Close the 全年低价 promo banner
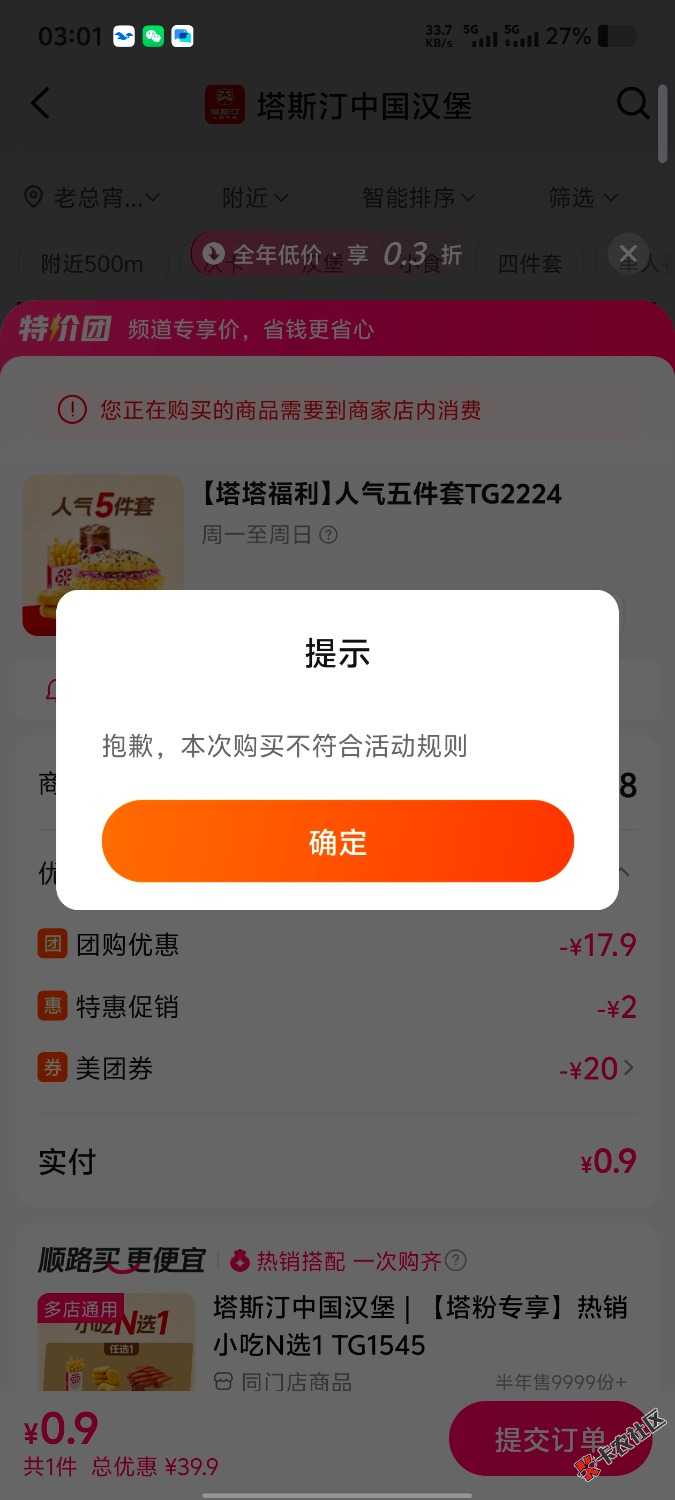The width and height of the screenshot is (675, 1500). tap(628, 254)
